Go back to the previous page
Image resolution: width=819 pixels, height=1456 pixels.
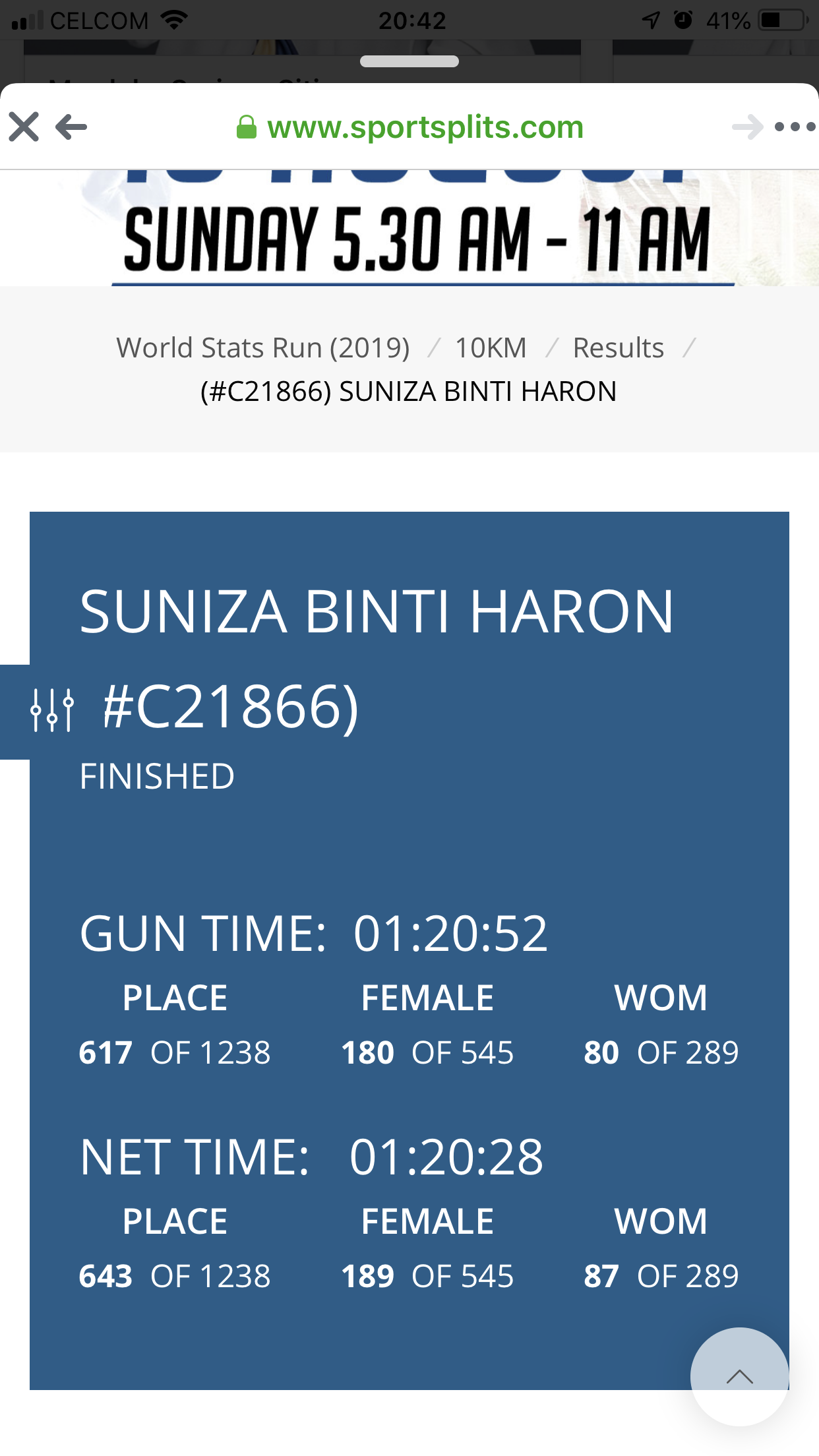coord(71,127)
